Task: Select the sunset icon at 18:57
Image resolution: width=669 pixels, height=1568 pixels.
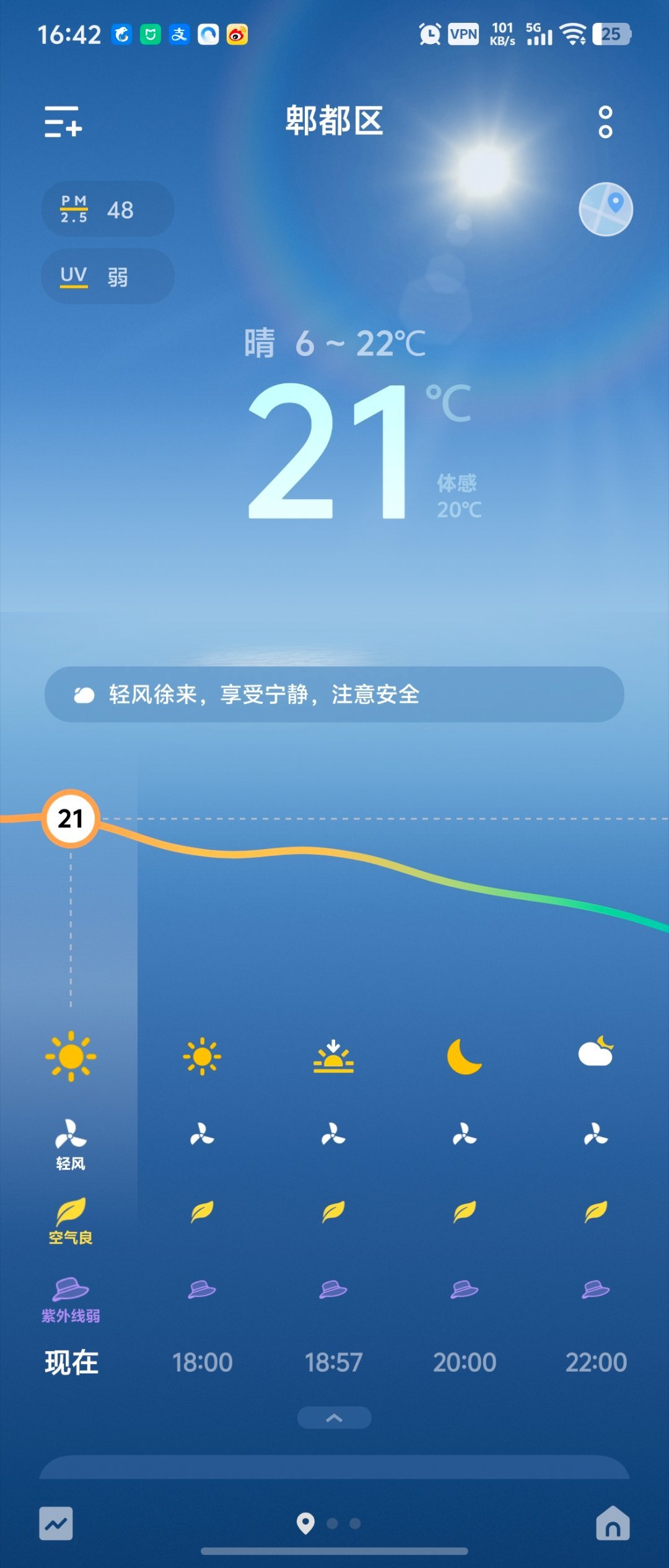Action: [334, 1056]
